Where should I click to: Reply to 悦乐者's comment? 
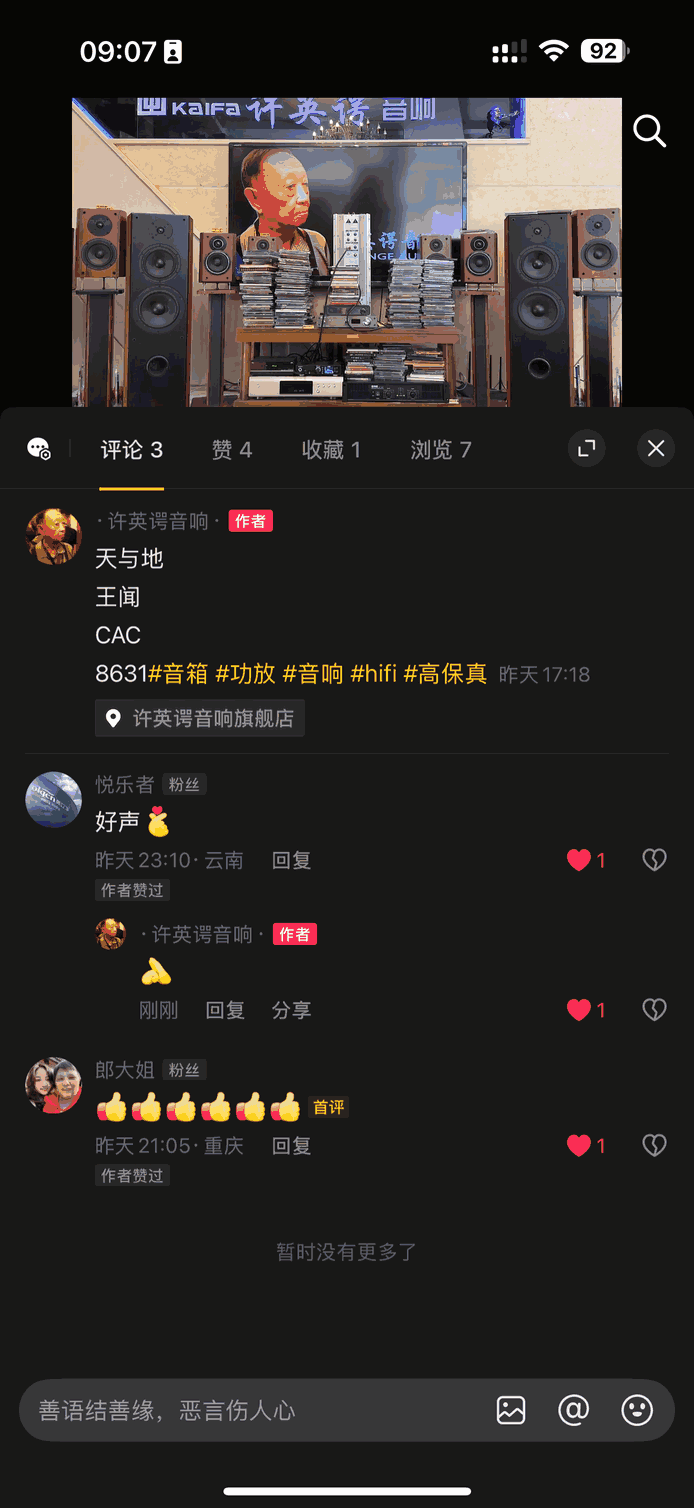point(291,860)
